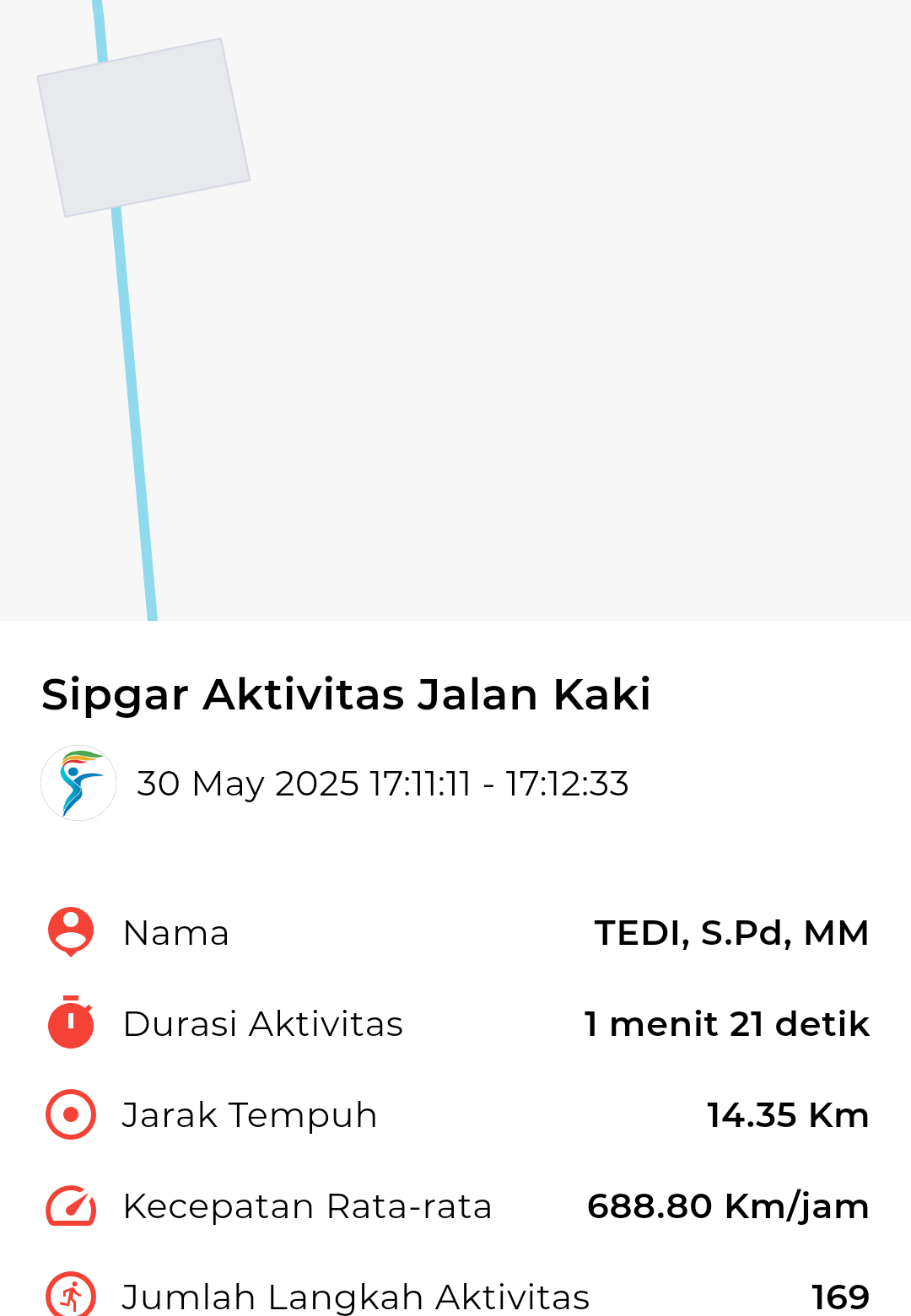
Task: Click the circular Sipgar logo icon
Action: (x=78, y=783)
